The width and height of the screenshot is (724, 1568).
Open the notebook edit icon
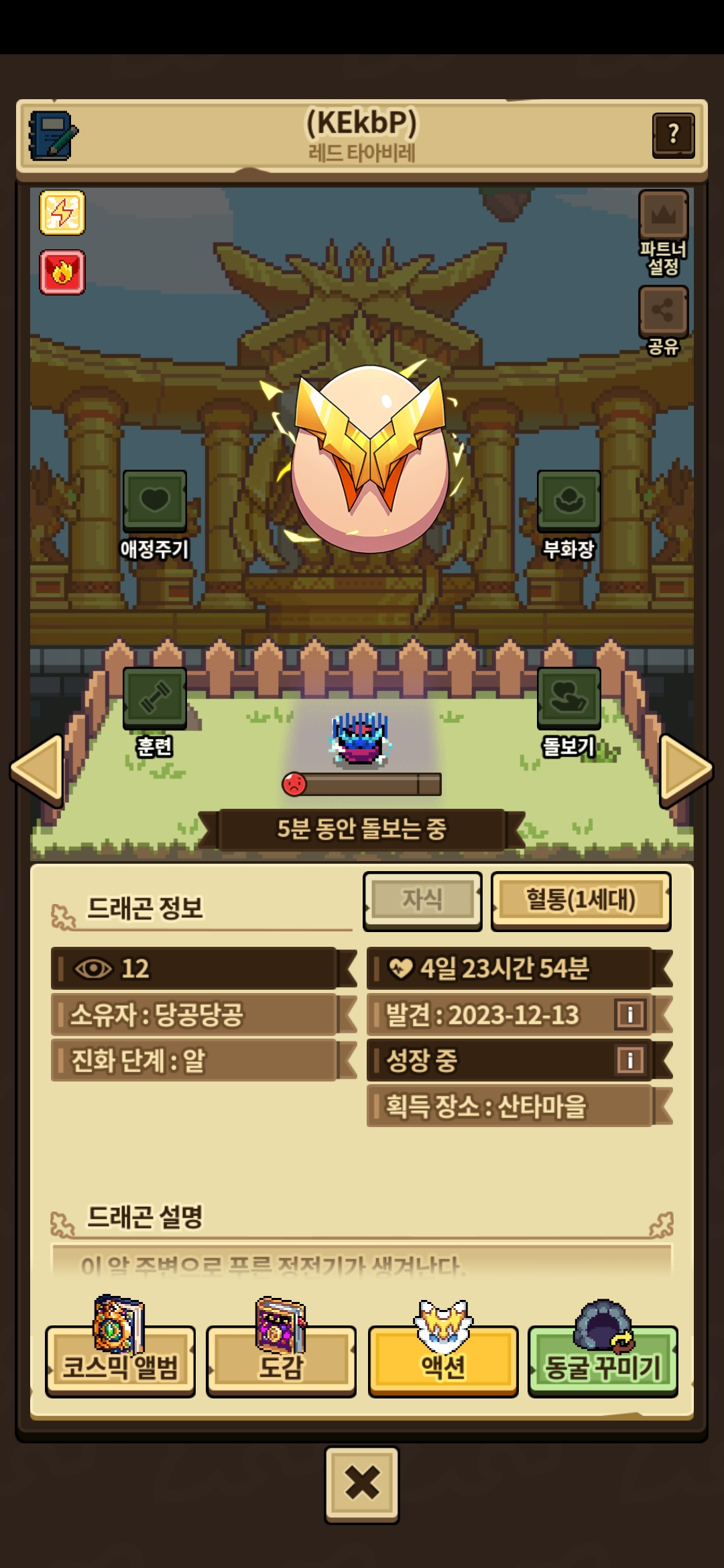53,135
